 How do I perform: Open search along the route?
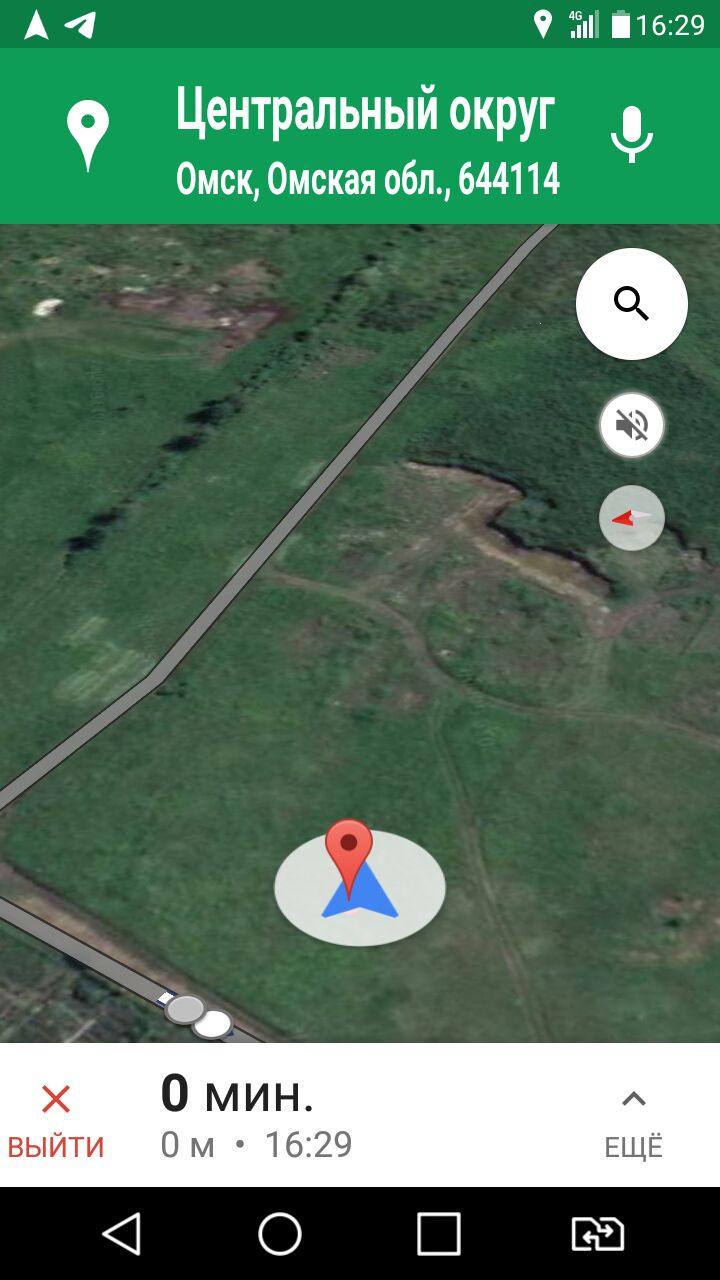click(632, 303)
